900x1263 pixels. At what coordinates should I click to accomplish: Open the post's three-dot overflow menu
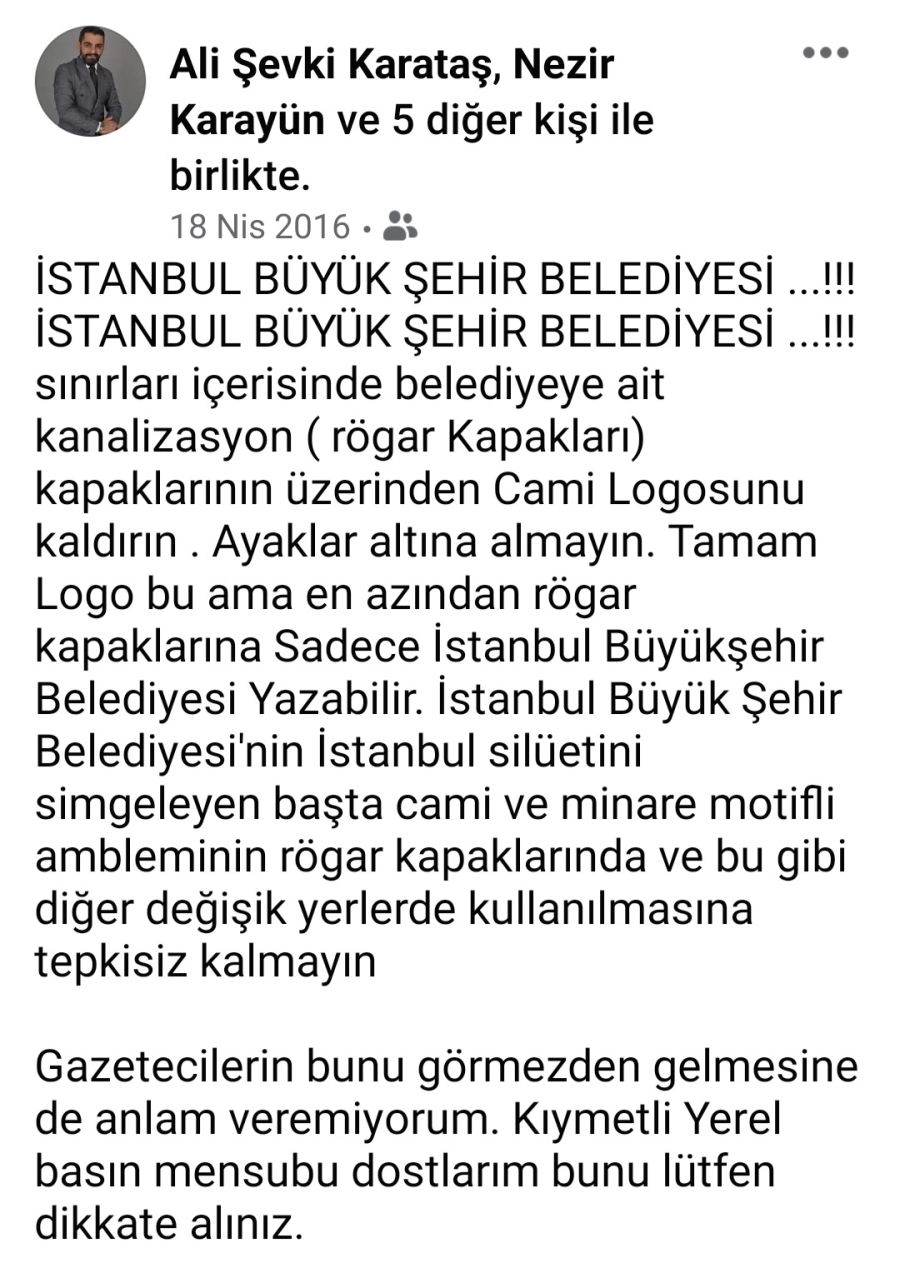[826, 54]
